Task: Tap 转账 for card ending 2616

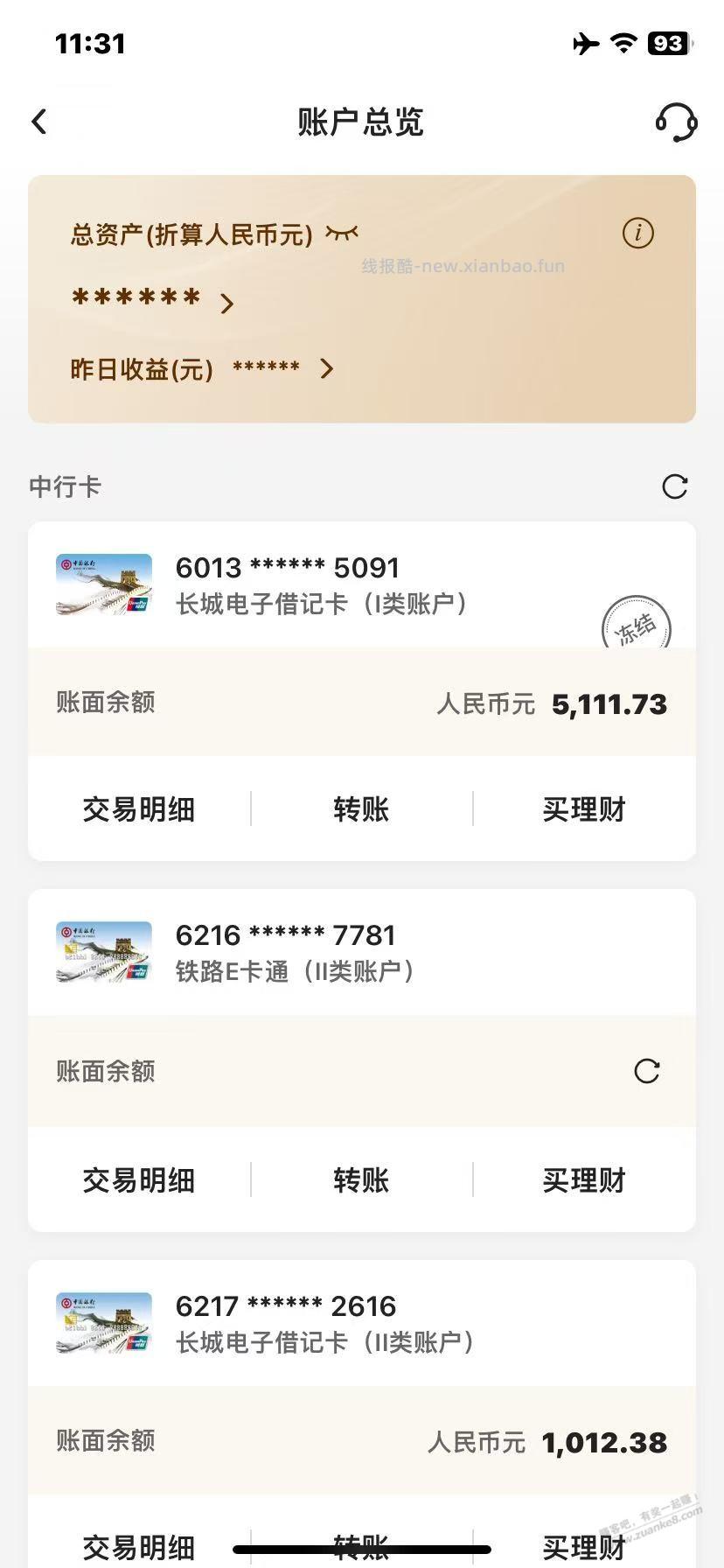Action: coord(361,1543)
